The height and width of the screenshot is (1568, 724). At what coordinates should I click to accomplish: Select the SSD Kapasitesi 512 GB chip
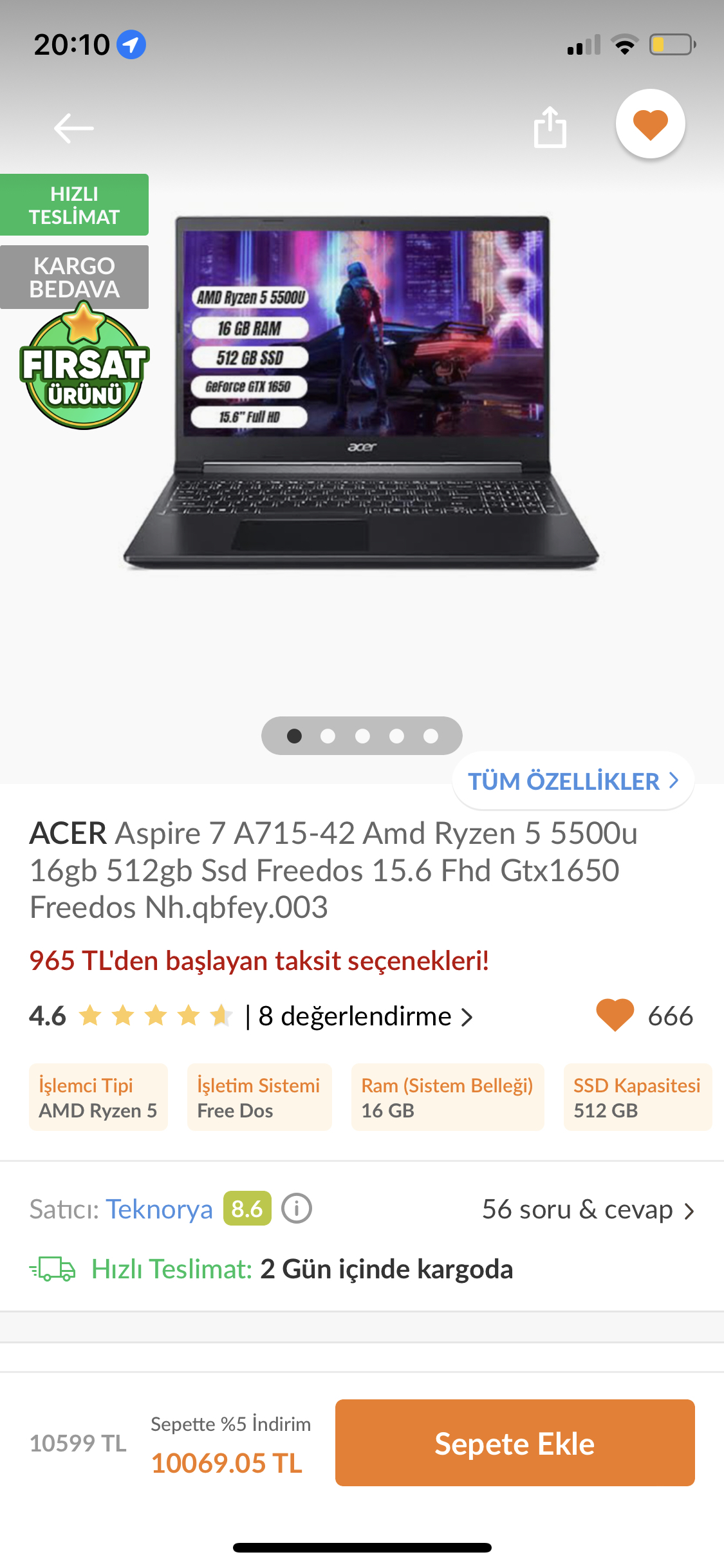tap(637, 1097)
